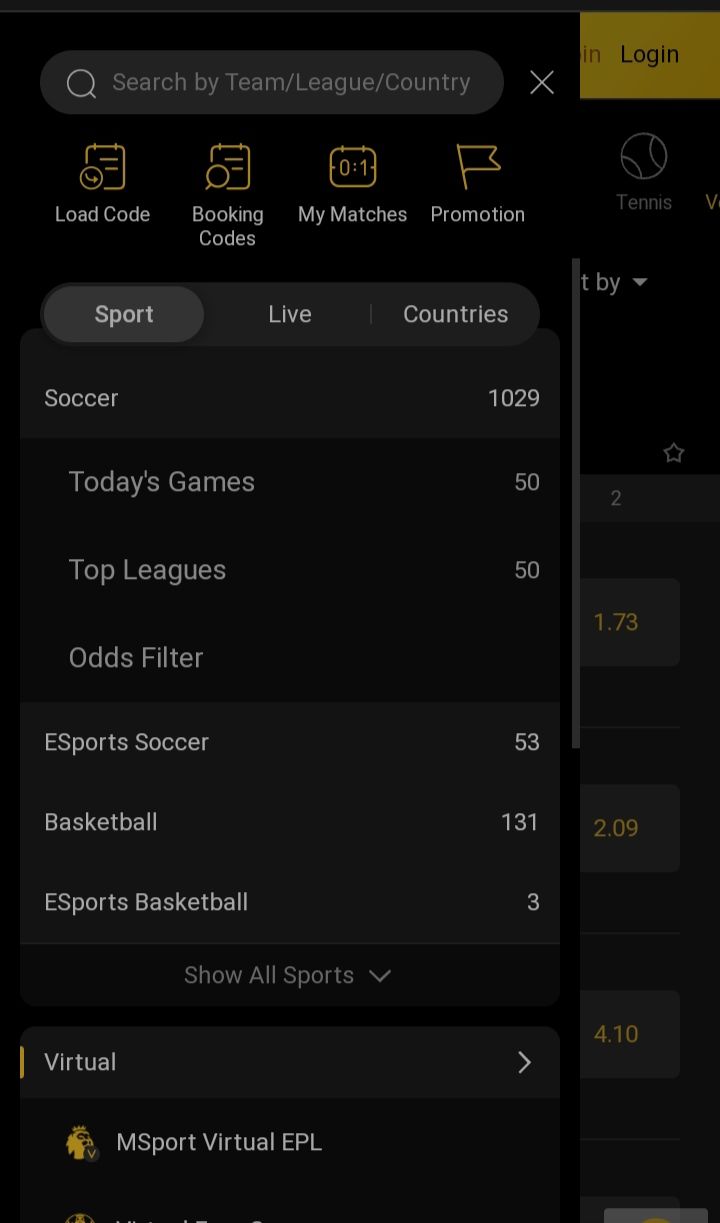Viewport: 720px width, 1223px height.
Task: Close the sports menu panel
Action: [x=542, y=82]
